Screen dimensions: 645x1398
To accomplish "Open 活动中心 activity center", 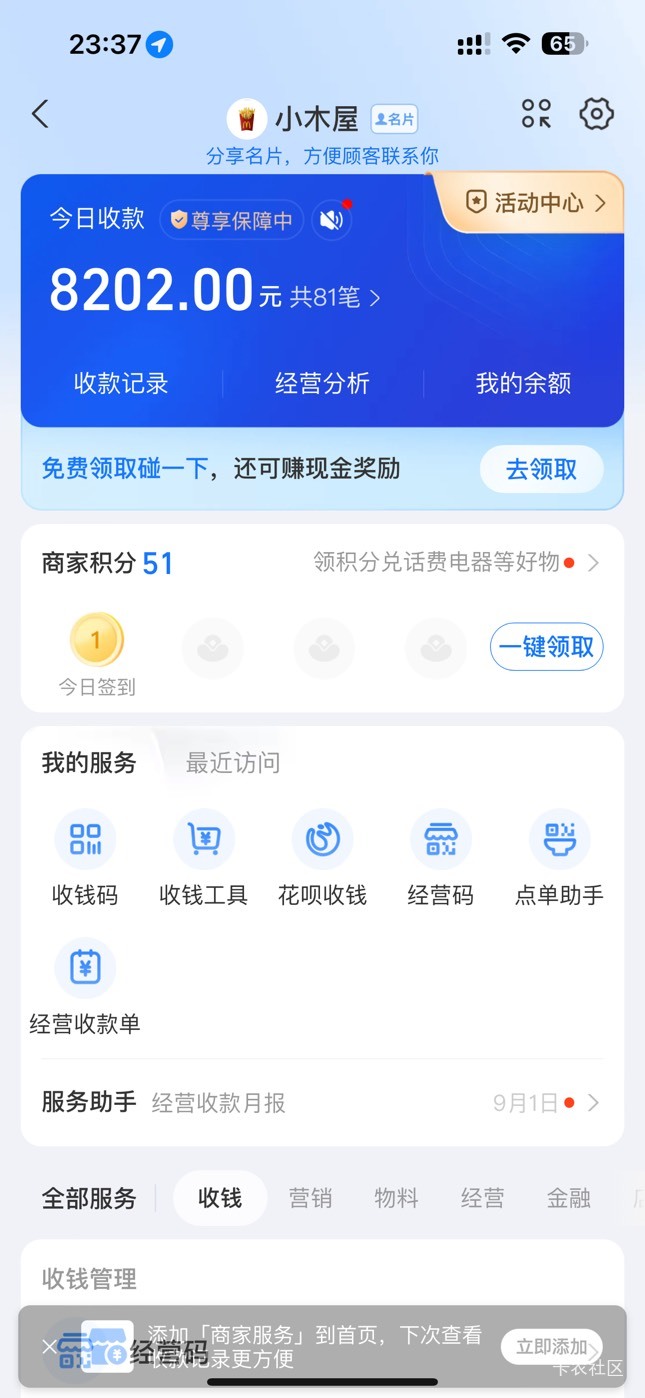I will 538,203.
